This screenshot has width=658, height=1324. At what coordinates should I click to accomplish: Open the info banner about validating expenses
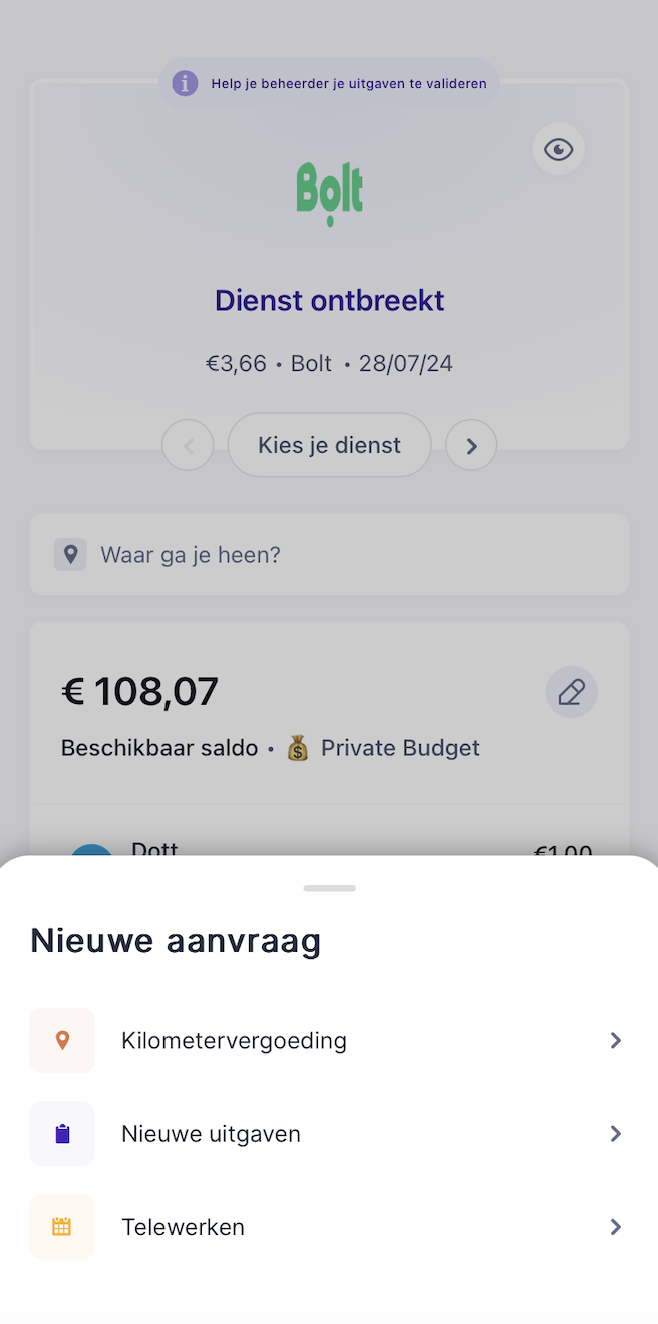tap(329, 84)
